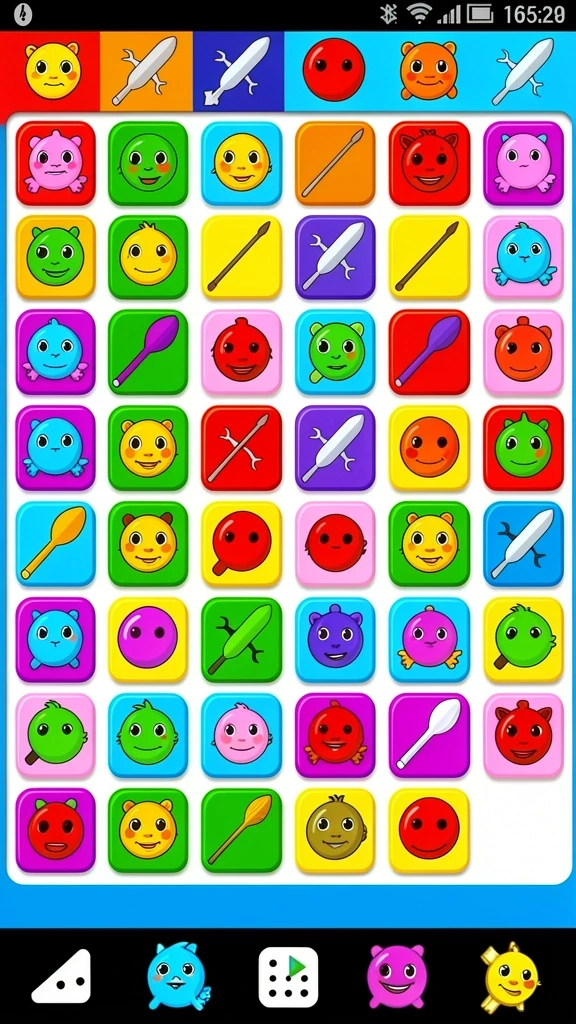Tap the dice with green play arrow
Viewport: 576px width, 1024px height.
tap(288, 977)
